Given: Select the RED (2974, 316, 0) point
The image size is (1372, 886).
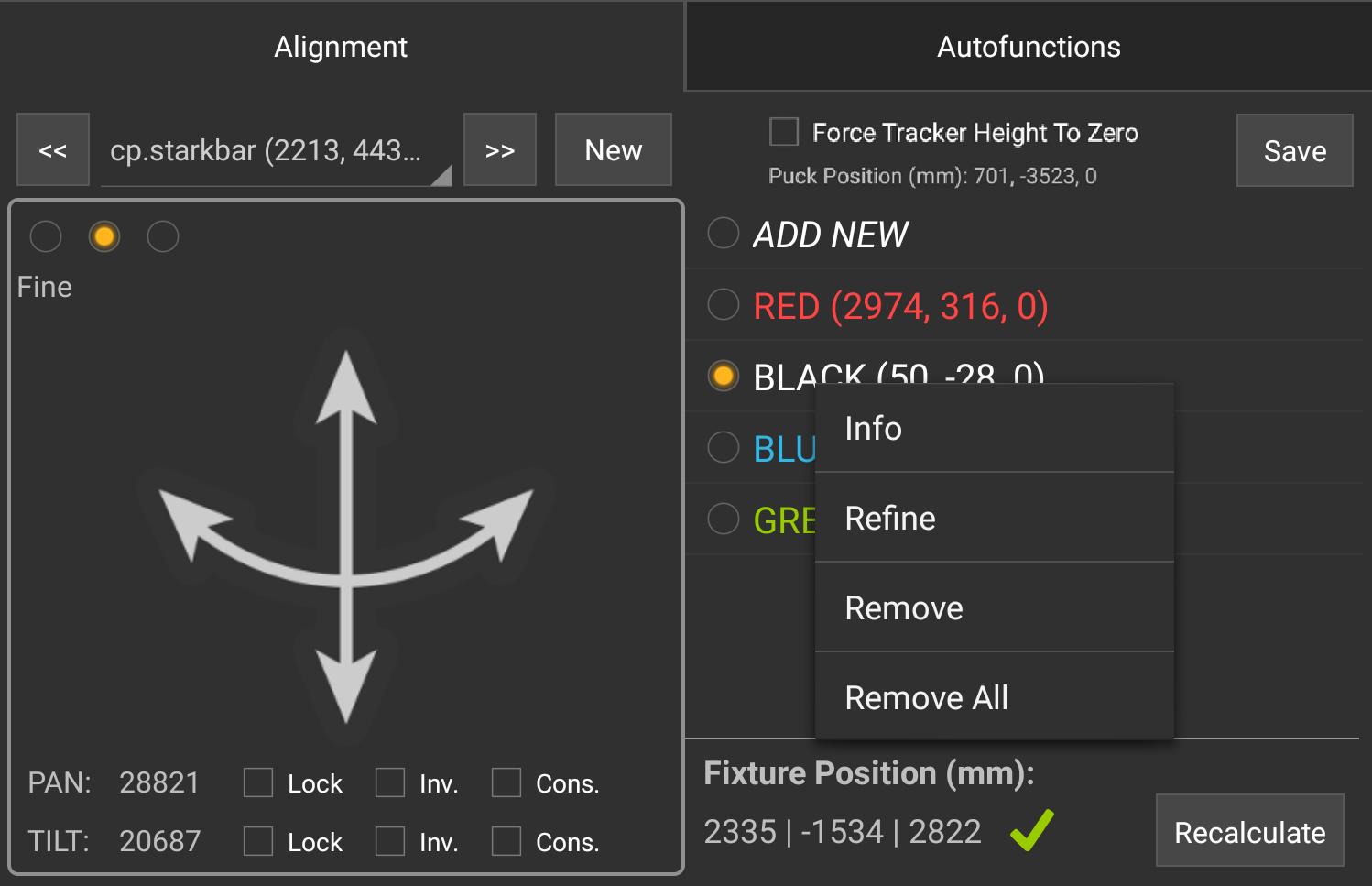Looking at the screenshot, I should pyautogui.click(x=724, y=305).
